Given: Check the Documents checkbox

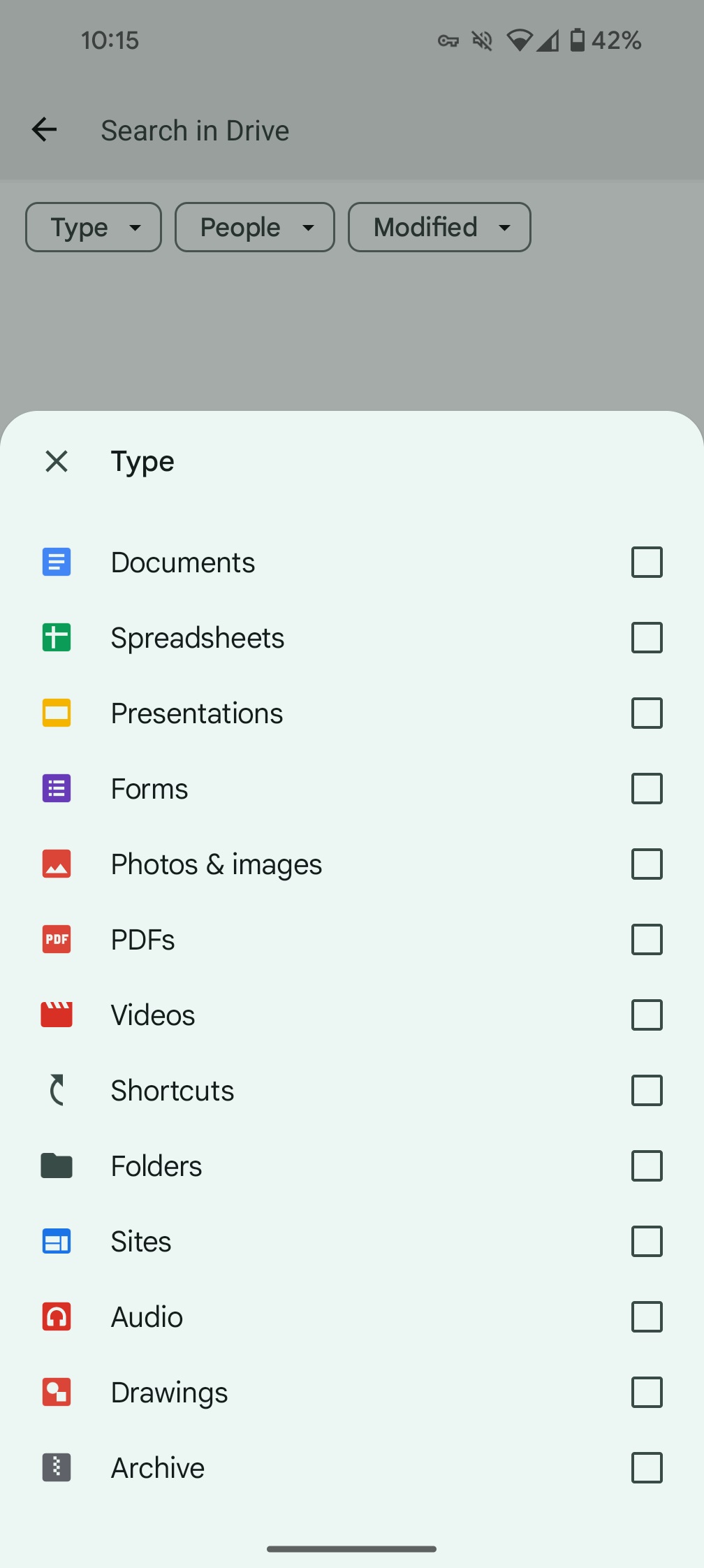Looking at the screenshot, I should [647, 562].
